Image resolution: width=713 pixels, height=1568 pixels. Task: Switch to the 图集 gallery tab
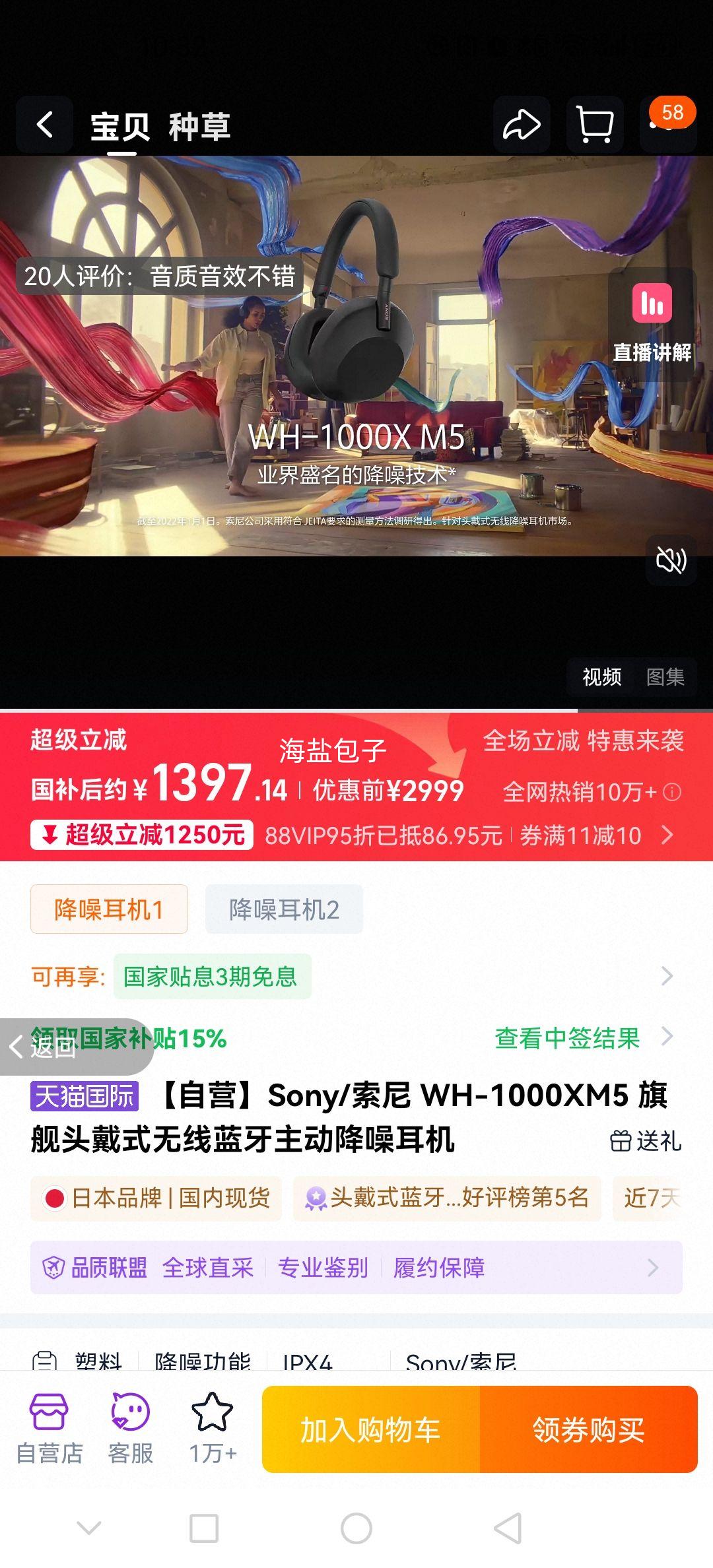click(665, 677)
